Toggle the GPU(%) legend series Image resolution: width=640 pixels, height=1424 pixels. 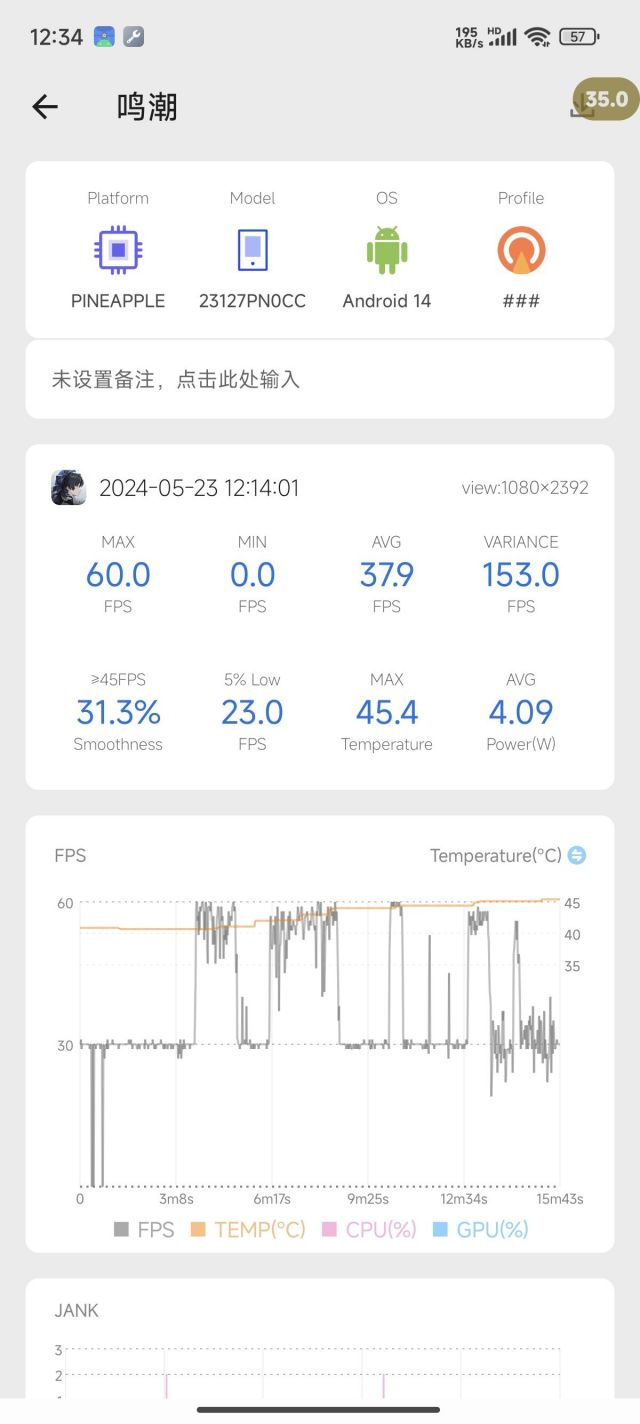[481, 1230]
